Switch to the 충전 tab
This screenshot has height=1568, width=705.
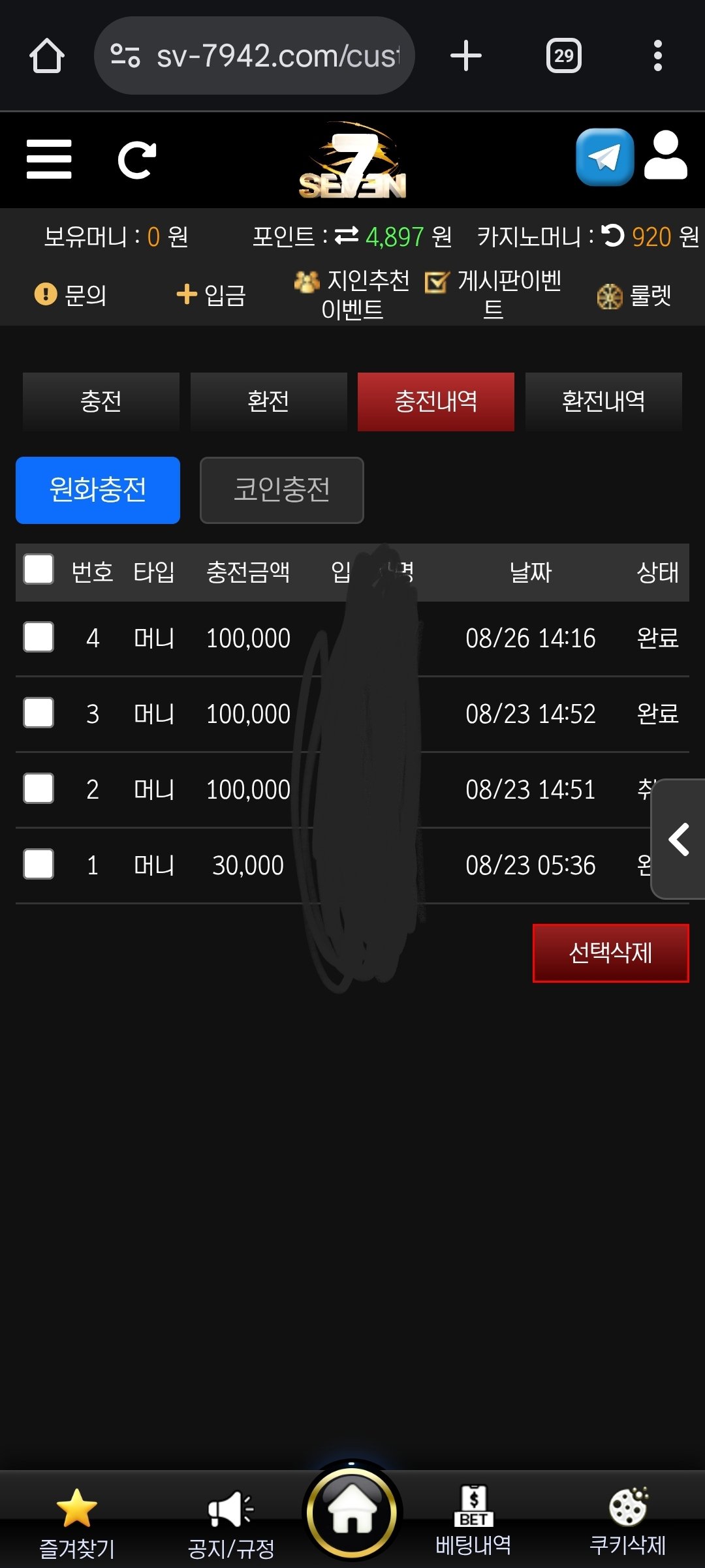click(x=101, y=401)
